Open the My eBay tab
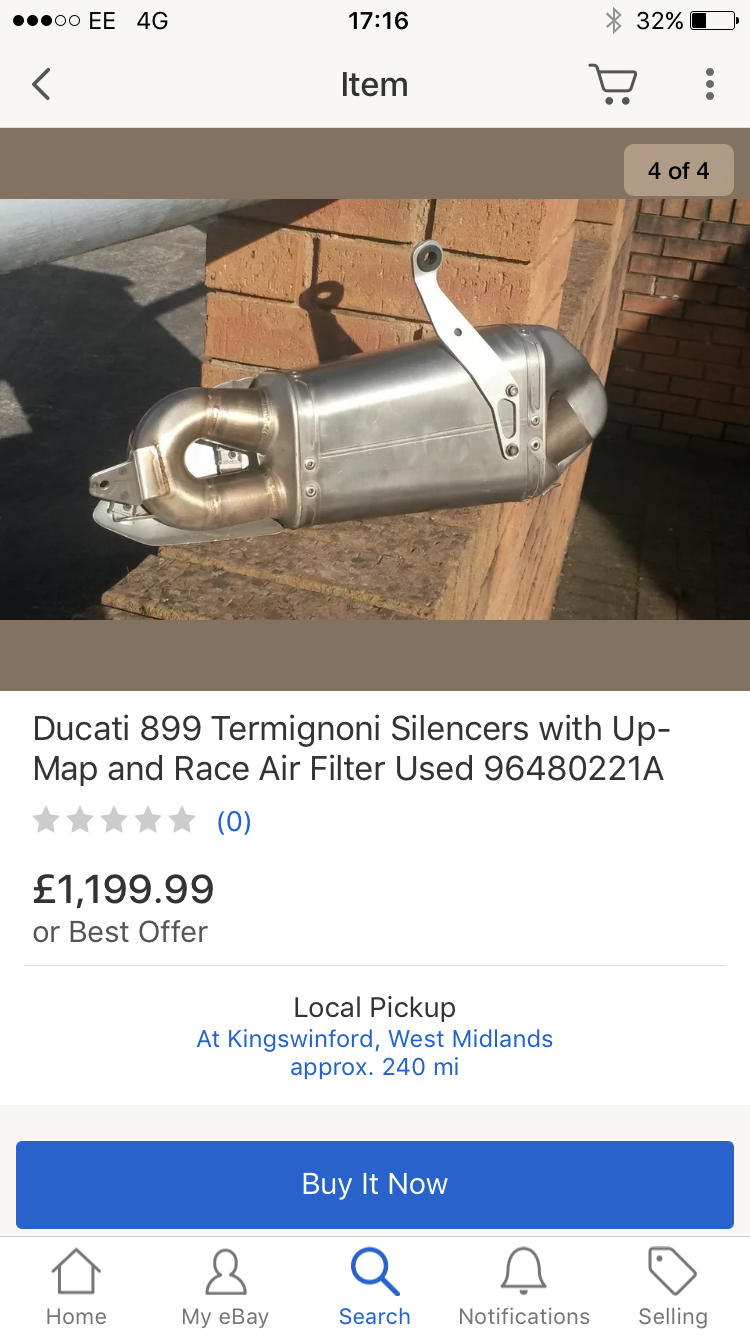 click(x=225, y=1288)
